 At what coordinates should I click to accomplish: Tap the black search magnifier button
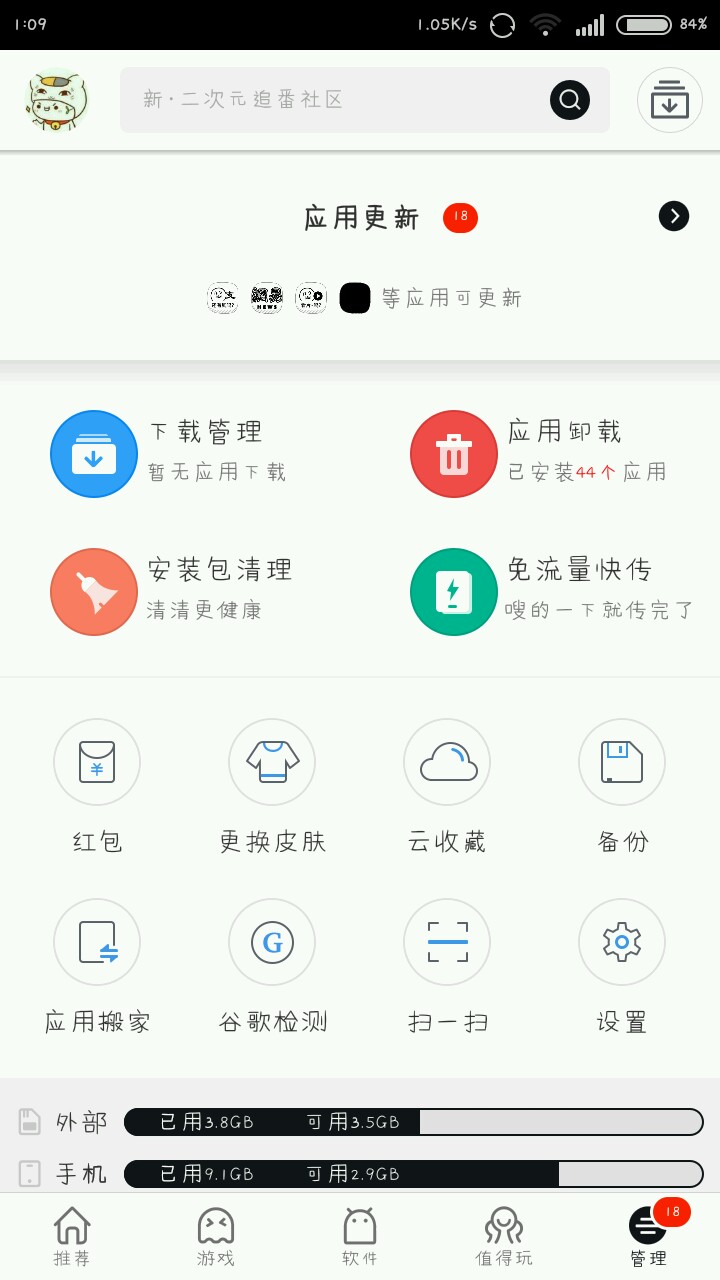click(x=570, y=100)
